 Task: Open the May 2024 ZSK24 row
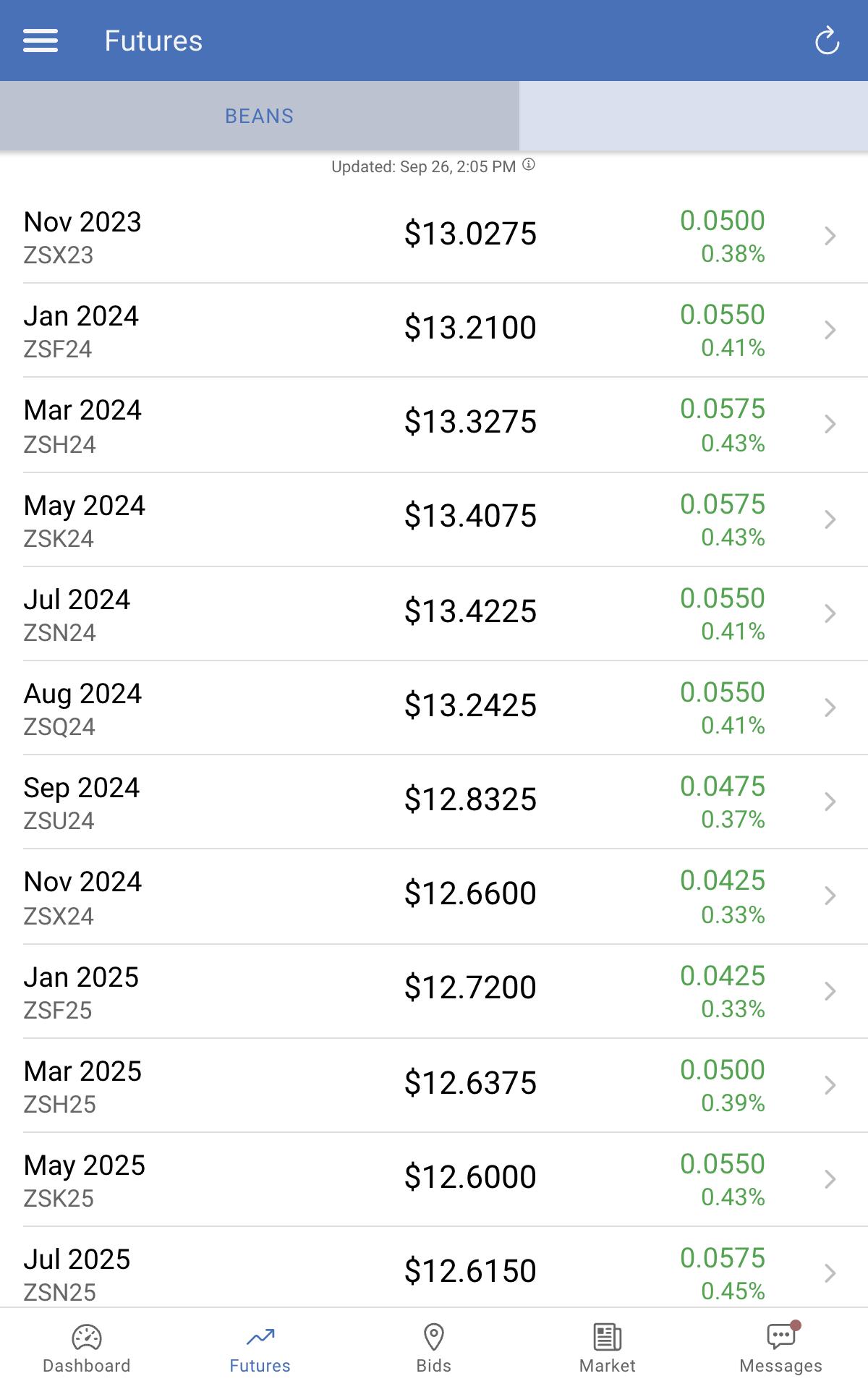434,519
